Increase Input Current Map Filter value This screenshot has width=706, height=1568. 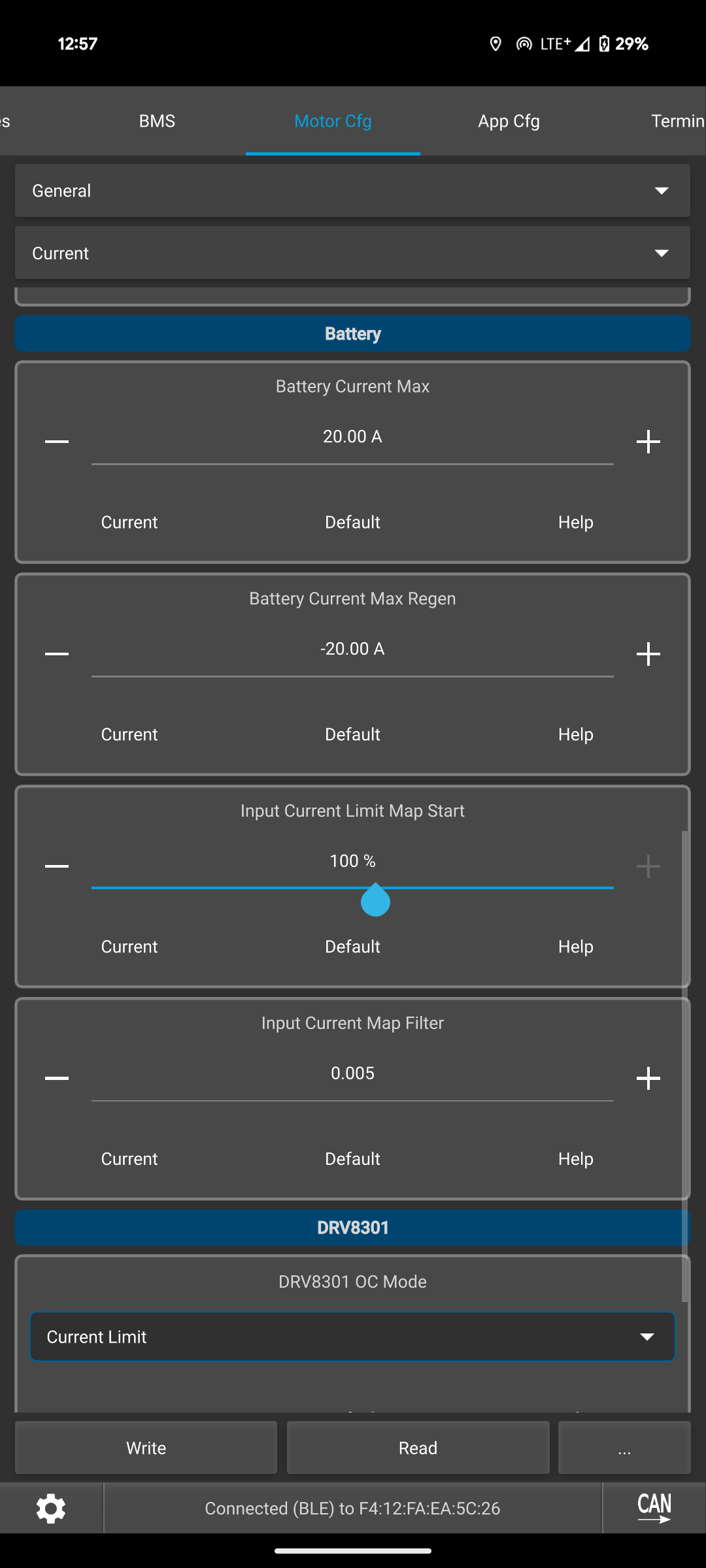point(648,1078)
